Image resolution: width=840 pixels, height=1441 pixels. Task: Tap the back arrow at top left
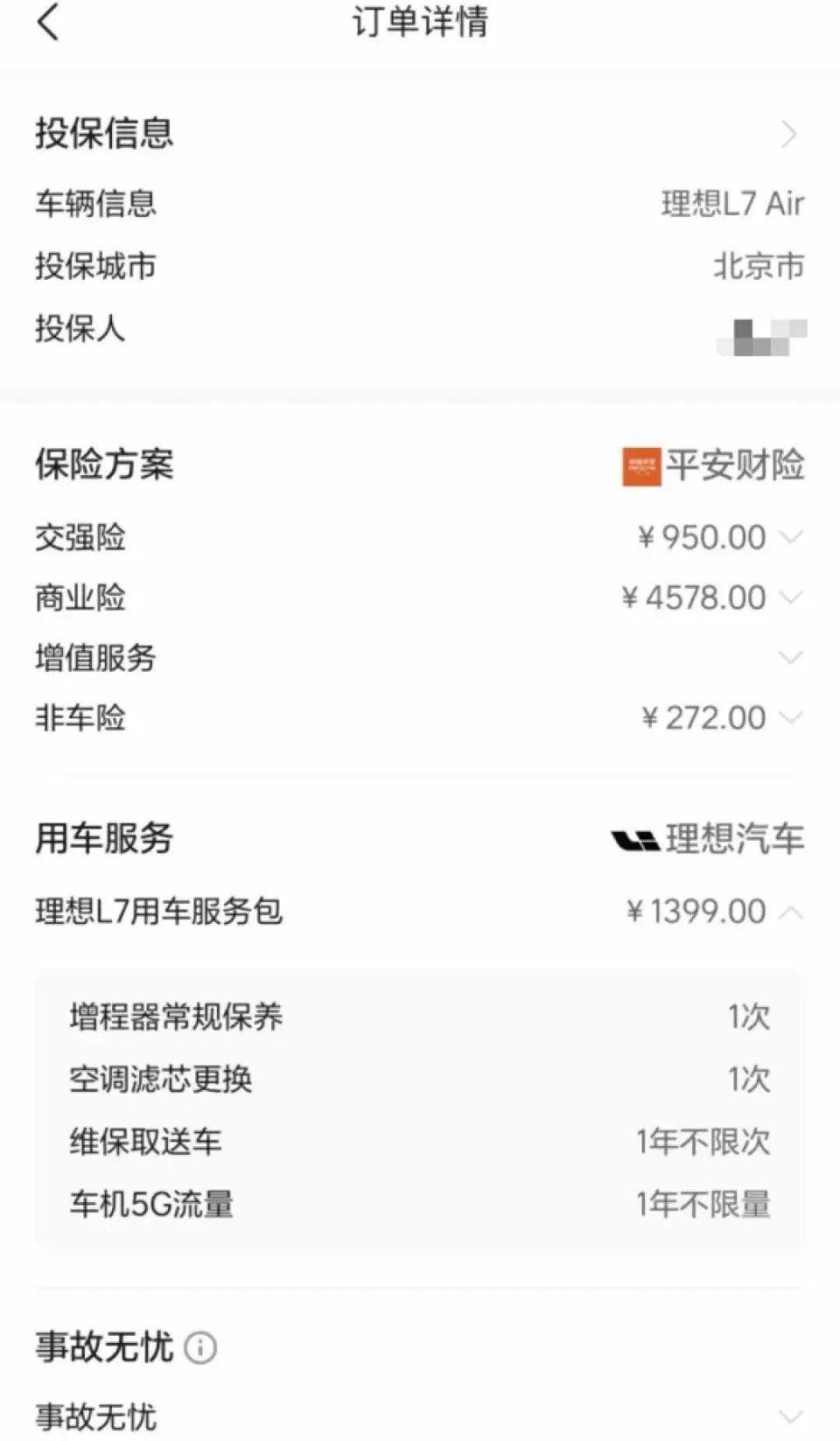(48, 22)
